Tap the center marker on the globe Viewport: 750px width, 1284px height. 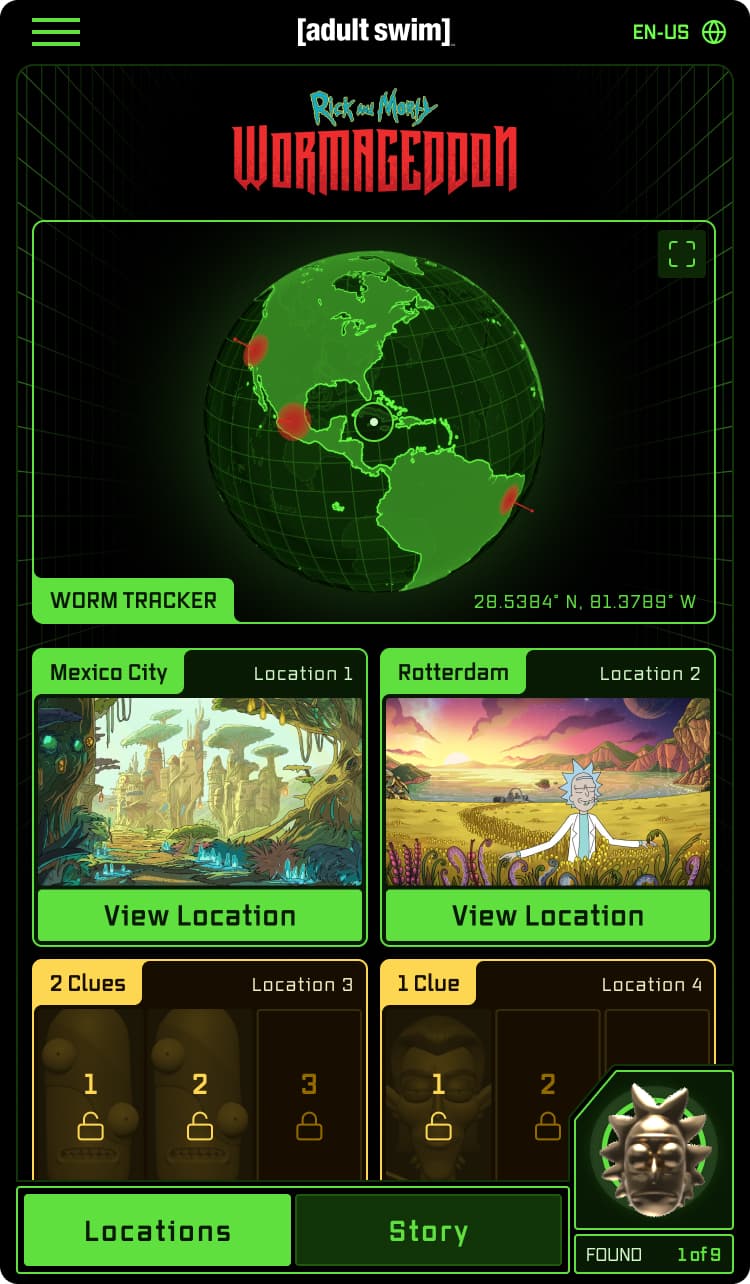pos(373,422)
